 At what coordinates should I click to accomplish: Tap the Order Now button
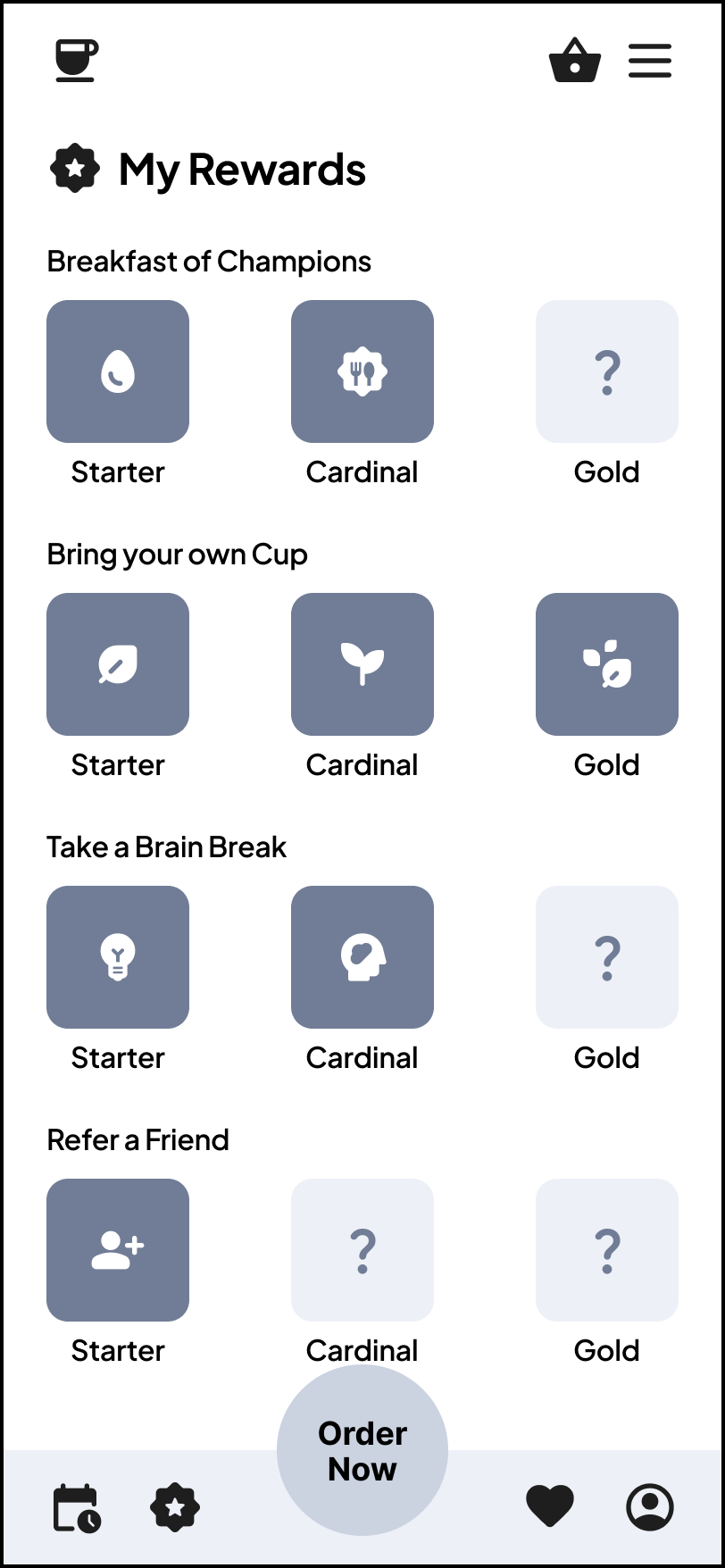pyautogui.click(x=362, y=1450)
